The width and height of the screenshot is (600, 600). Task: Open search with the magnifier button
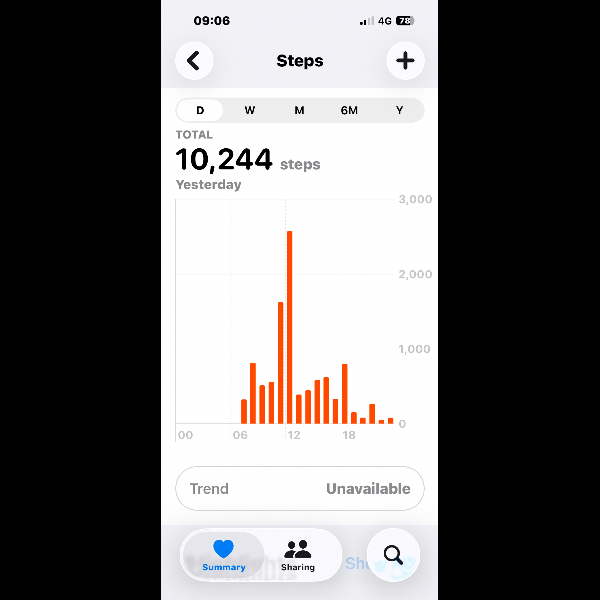coord(393,555)
